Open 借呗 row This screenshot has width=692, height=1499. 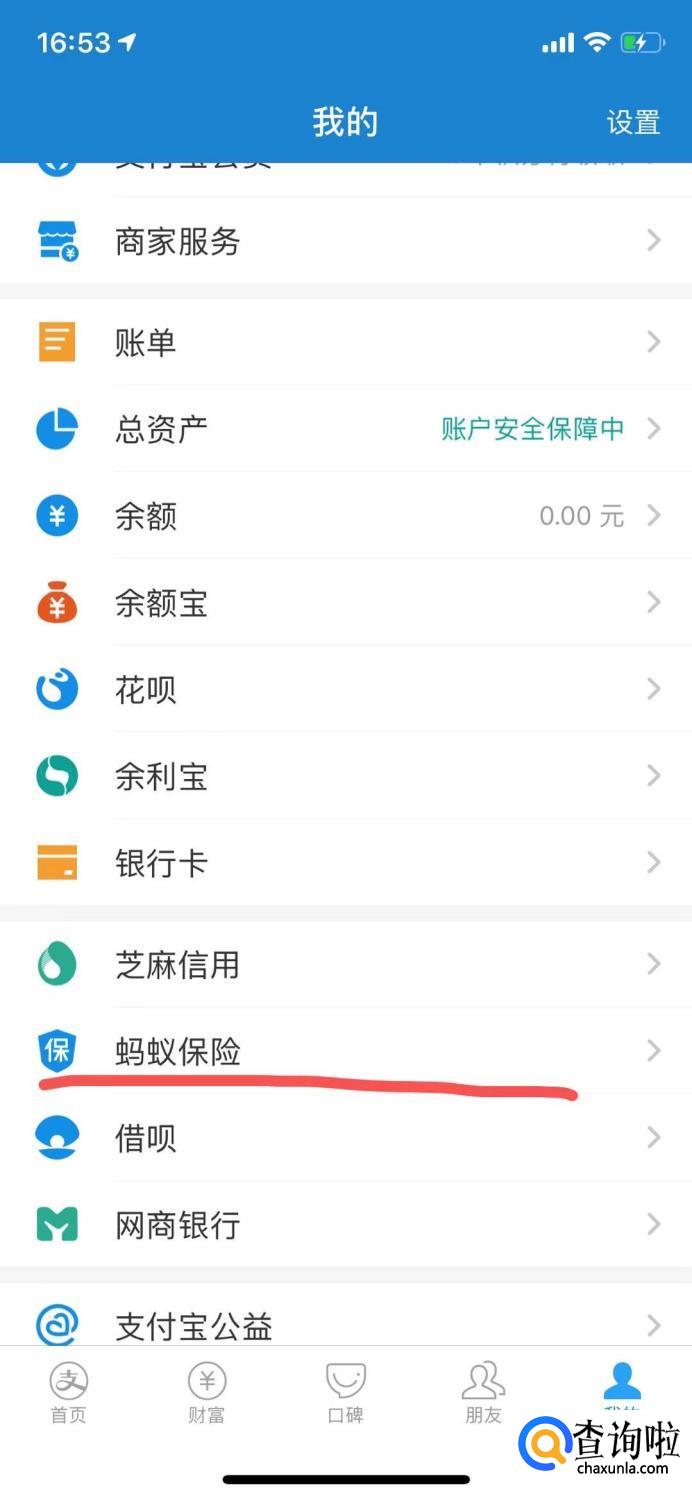[346, 1138]
